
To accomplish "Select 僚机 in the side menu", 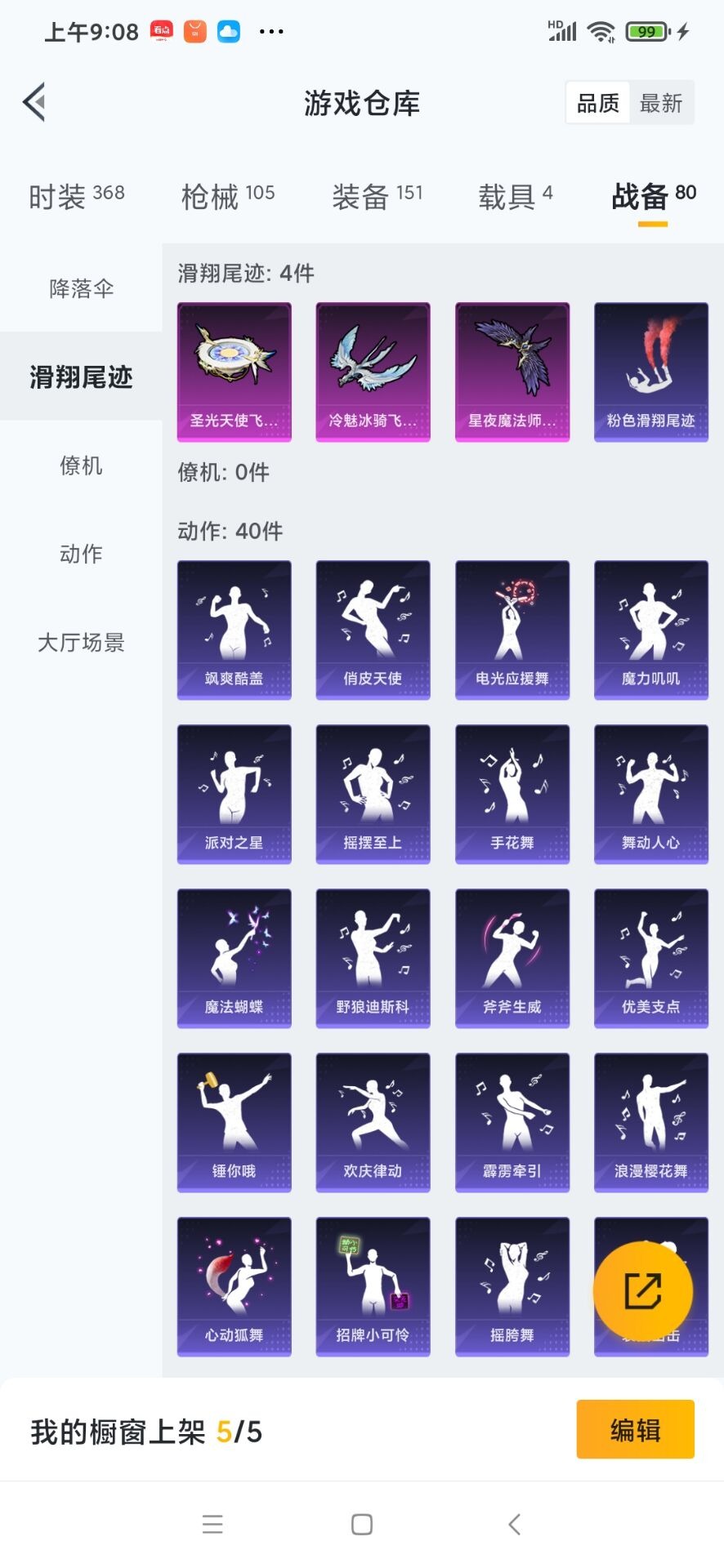I will click(x=81, y=465).
